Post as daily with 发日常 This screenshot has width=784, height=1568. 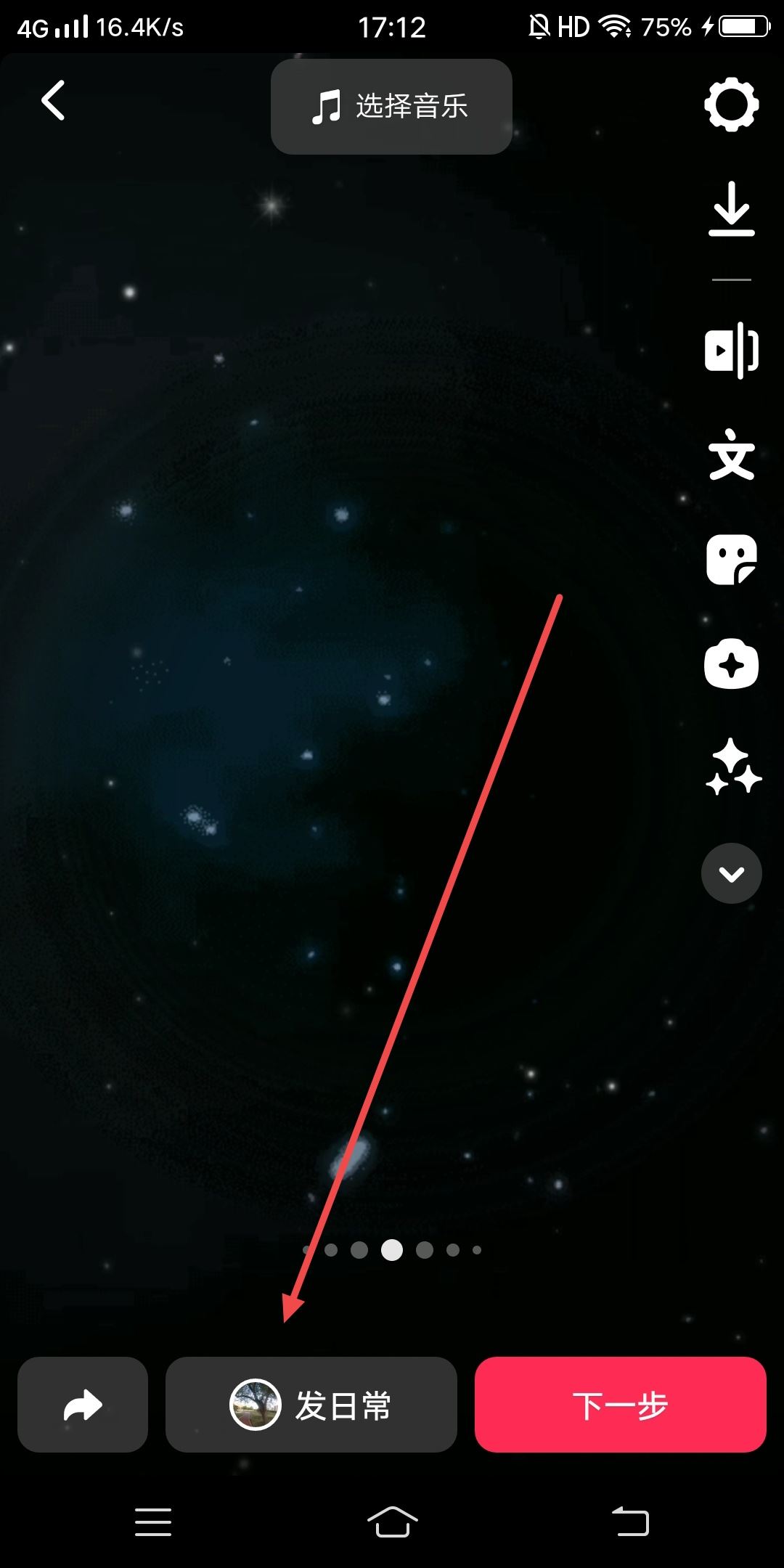point(311,1405)
